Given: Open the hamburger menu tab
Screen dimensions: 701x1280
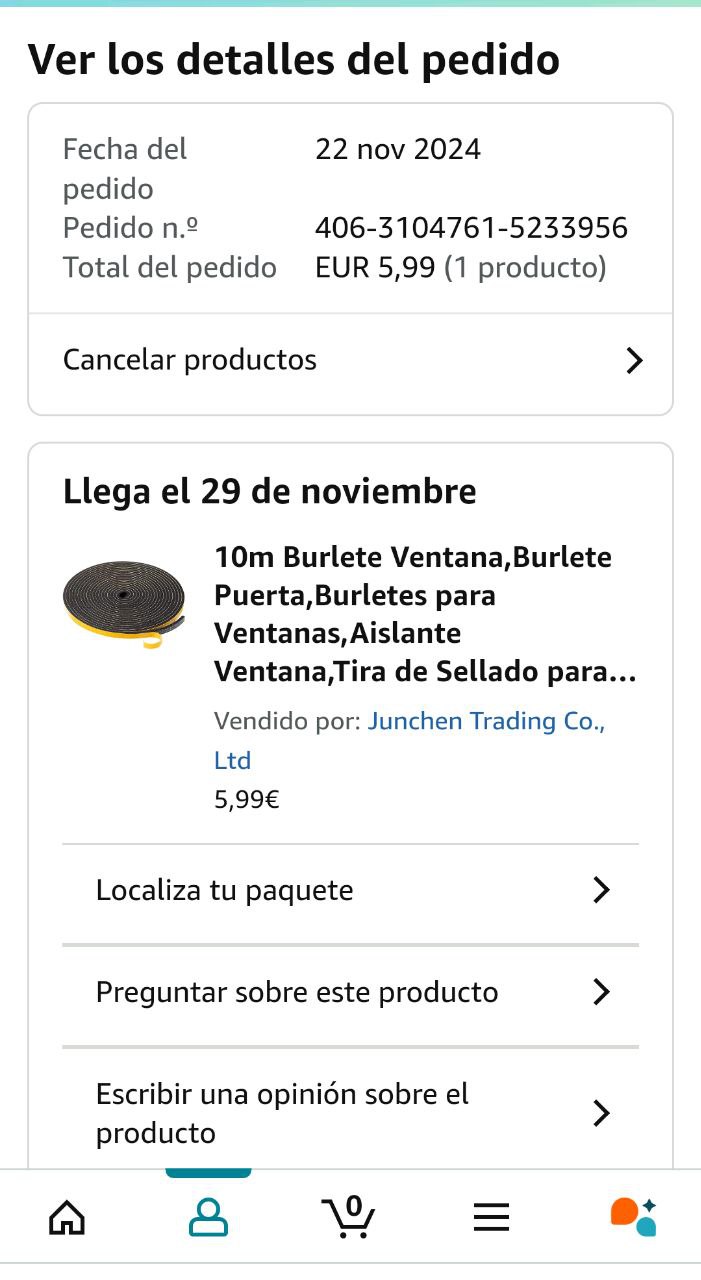Looking at the screenshot, I should (x=491, y=1217).
